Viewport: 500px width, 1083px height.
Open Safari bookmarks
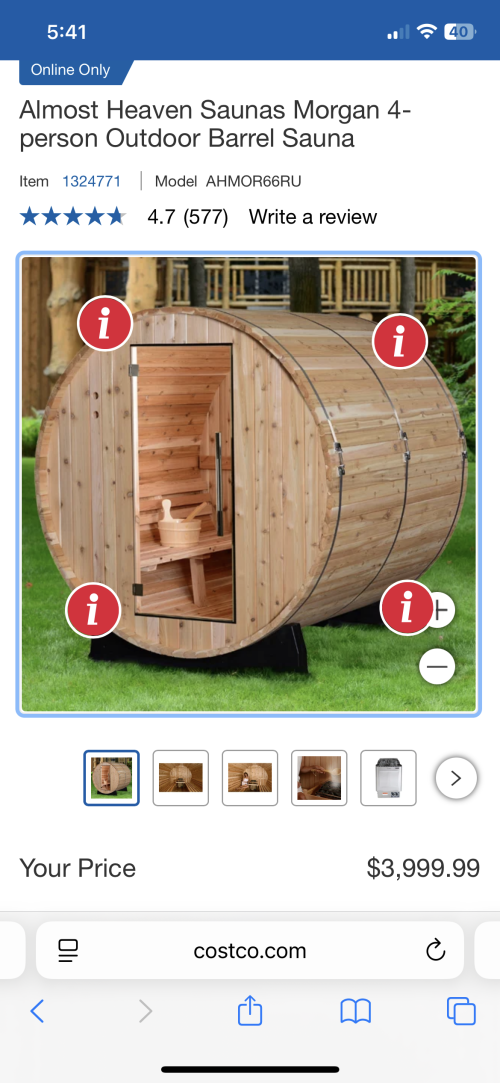click(356, 1011)
